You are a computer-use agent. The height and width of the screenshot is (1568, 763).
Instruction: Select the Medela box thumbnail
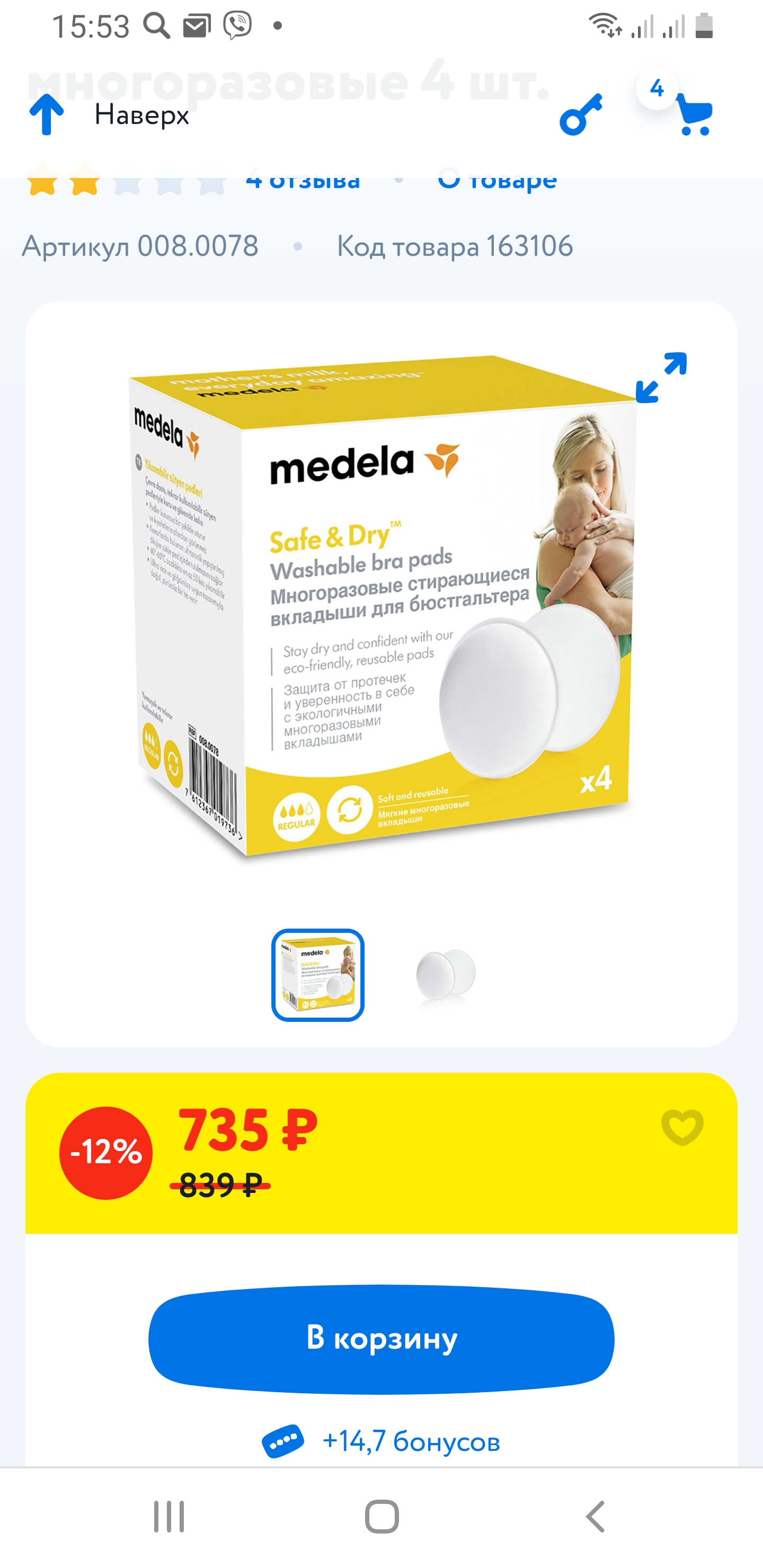click(318, 975)
